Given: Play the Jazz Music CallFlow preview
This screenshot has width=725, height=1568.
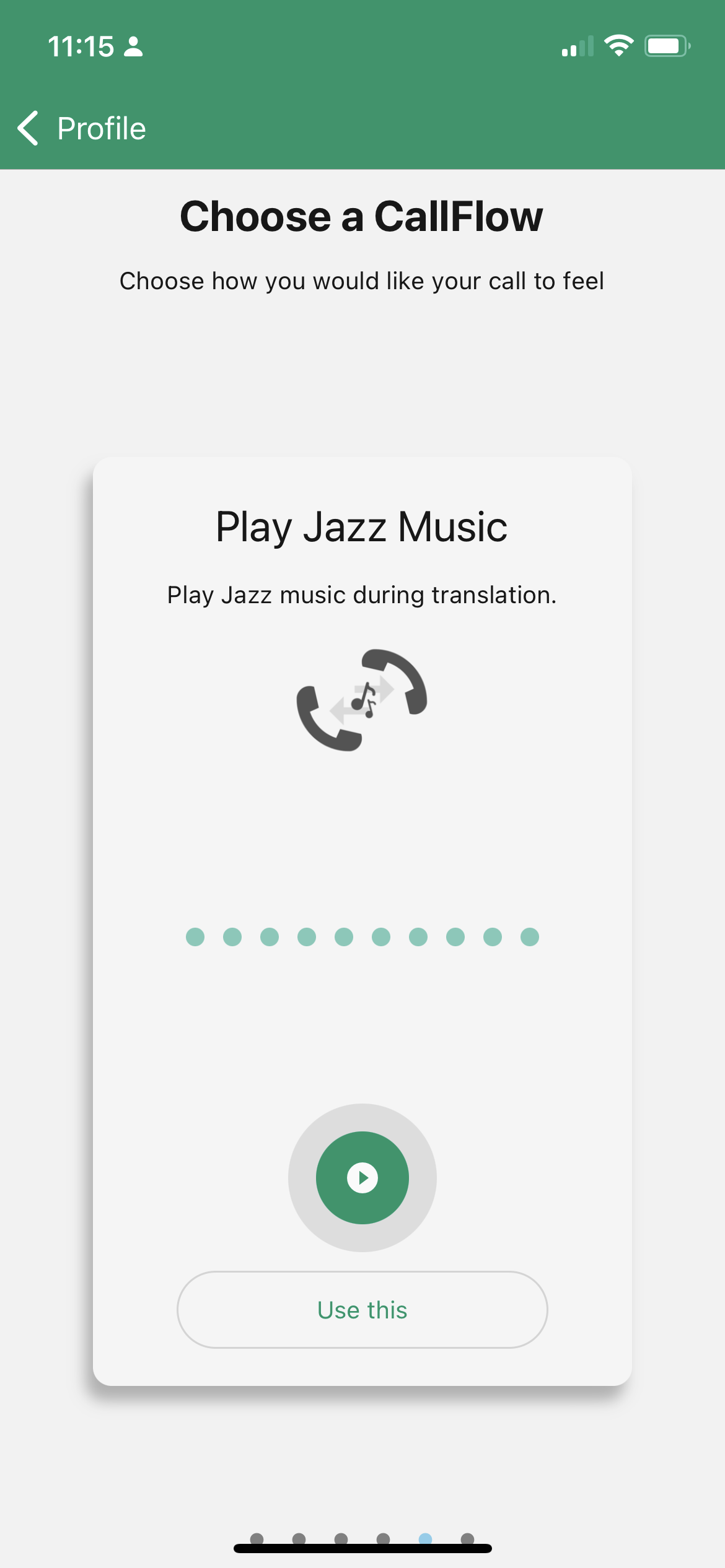Looking at the screenshot, I should (x=362, y=1177).
